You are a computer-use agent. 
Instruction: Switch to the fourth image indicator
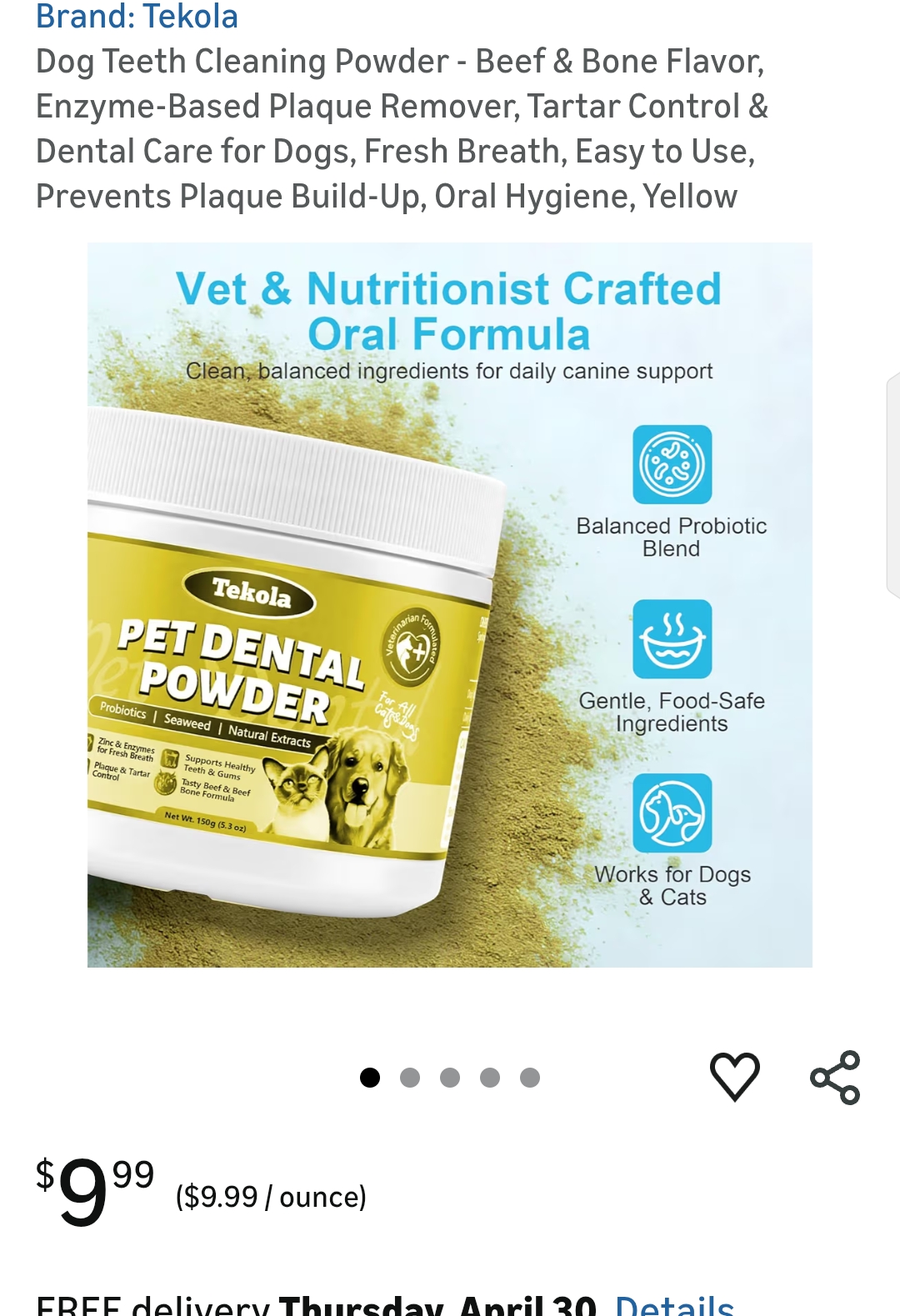[x=490, y=1077]
